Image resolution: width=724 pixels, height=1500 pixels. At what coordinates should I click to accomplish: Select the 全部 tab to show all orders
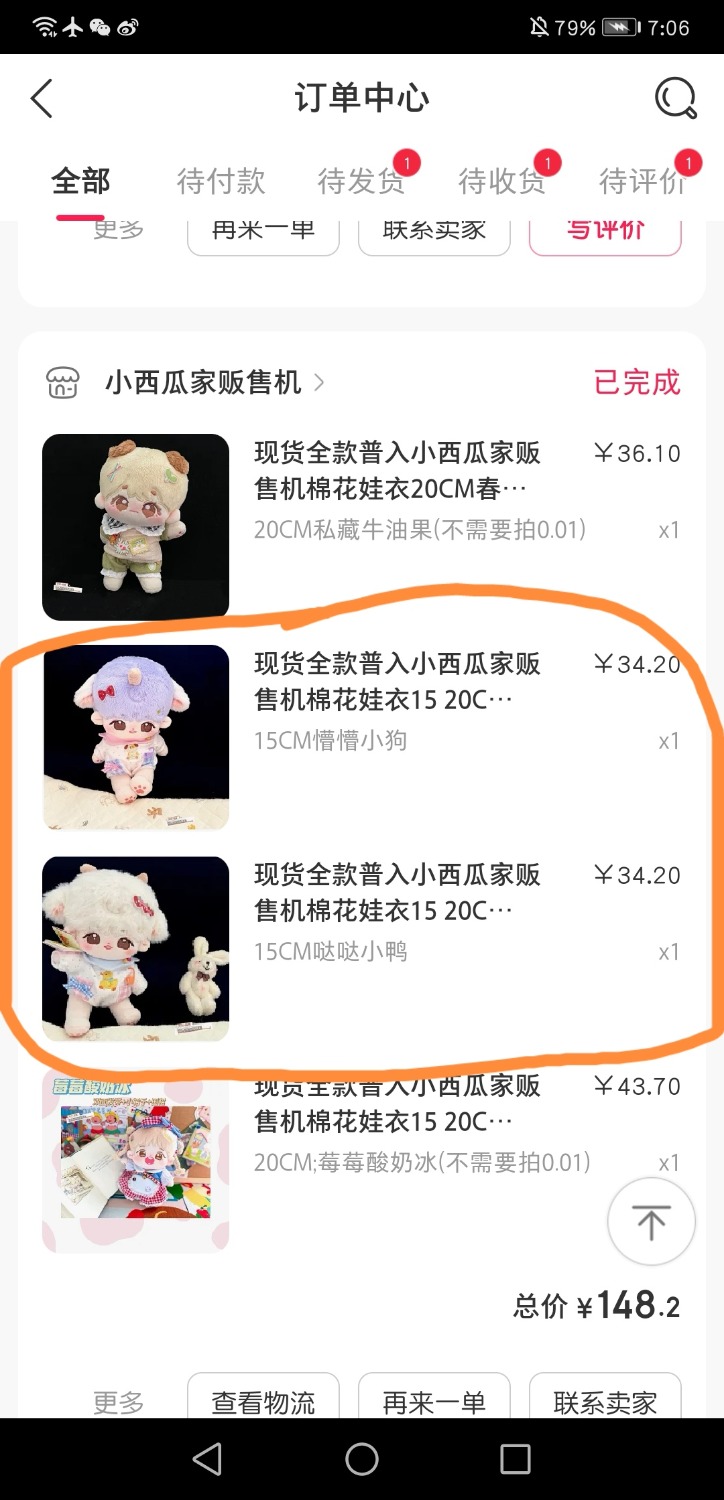coord(79,182)
